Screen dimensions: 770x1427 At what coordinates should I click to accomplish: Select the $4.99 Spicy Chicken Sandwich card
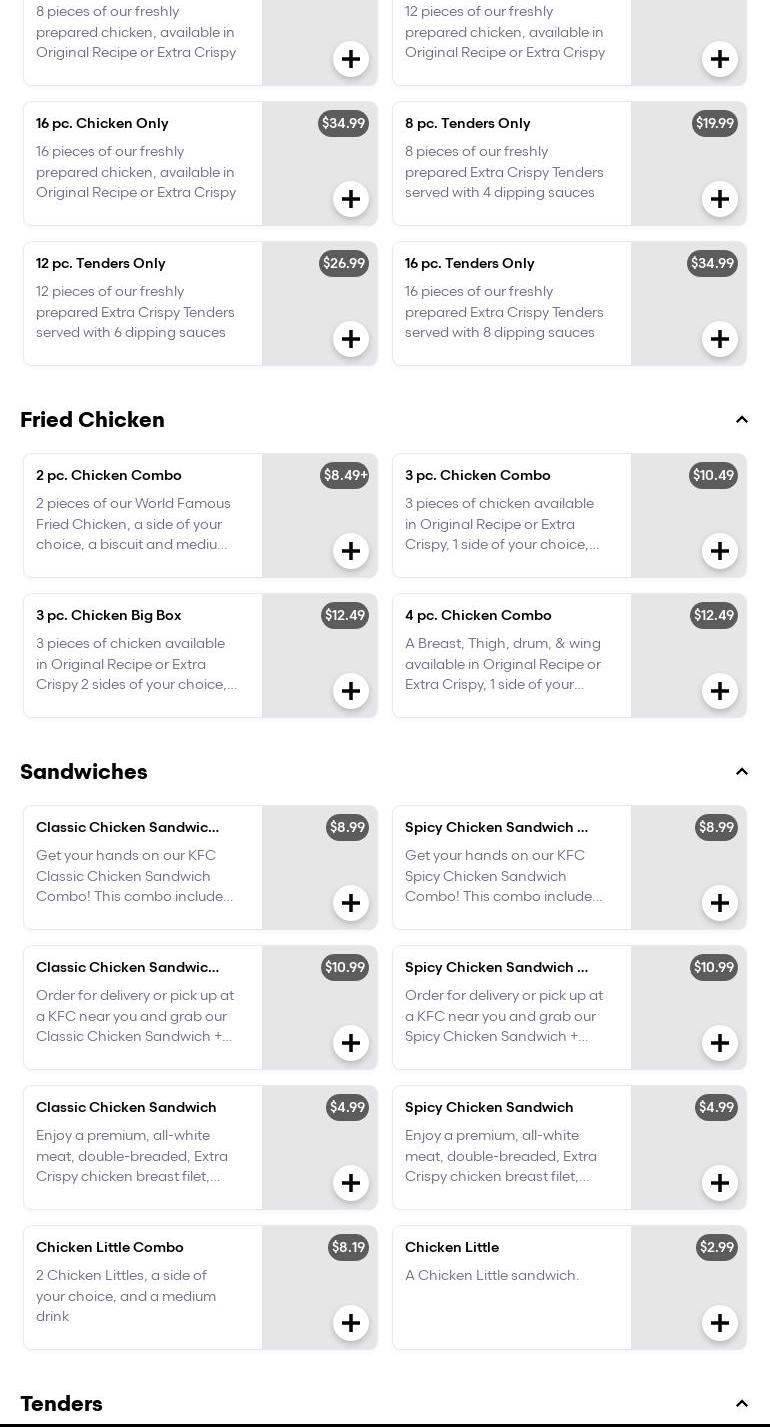pyautogui.click(x=511, y=1147)
